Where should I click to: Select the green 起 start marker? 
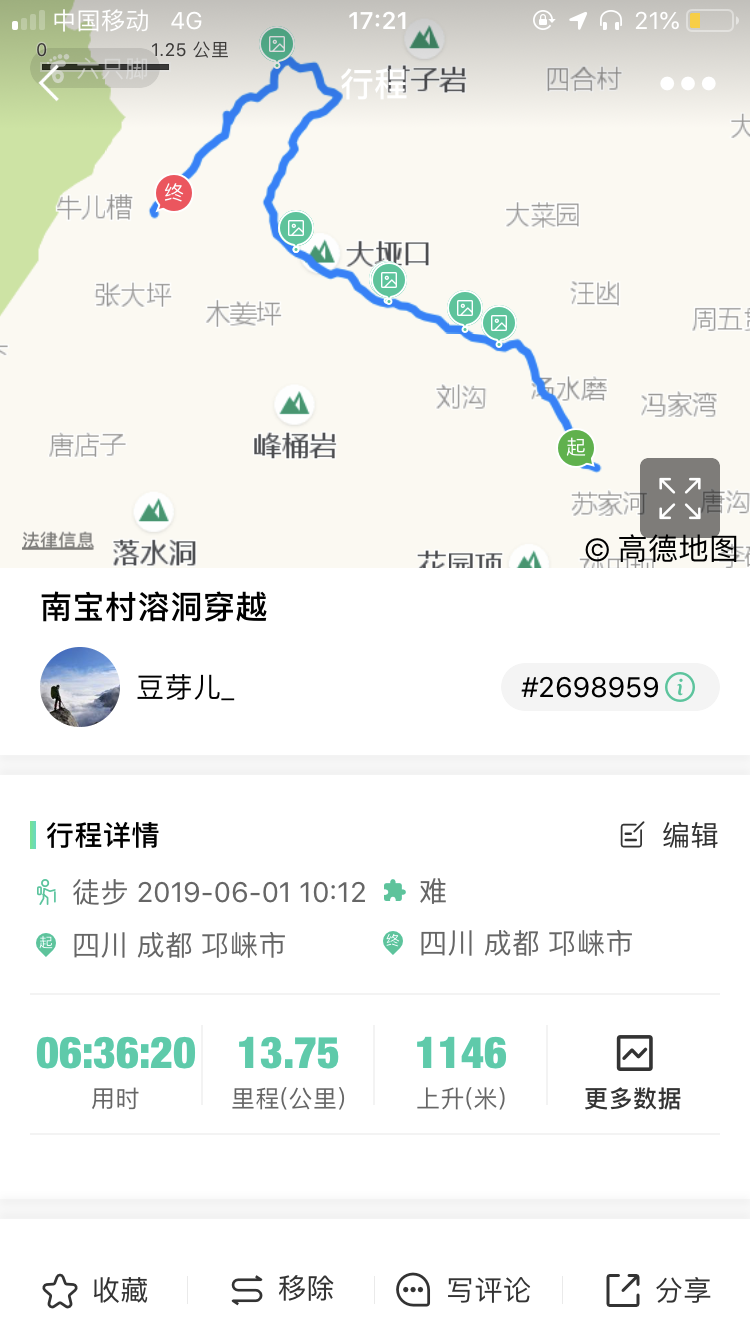pos(575,446)
